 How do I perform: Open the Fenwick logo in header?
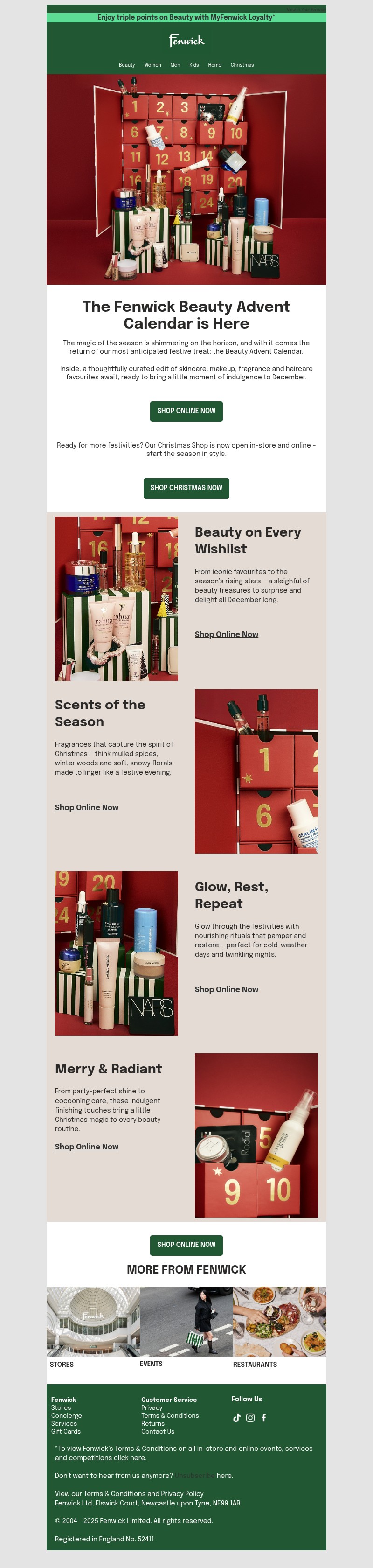(x=186, y=41)
